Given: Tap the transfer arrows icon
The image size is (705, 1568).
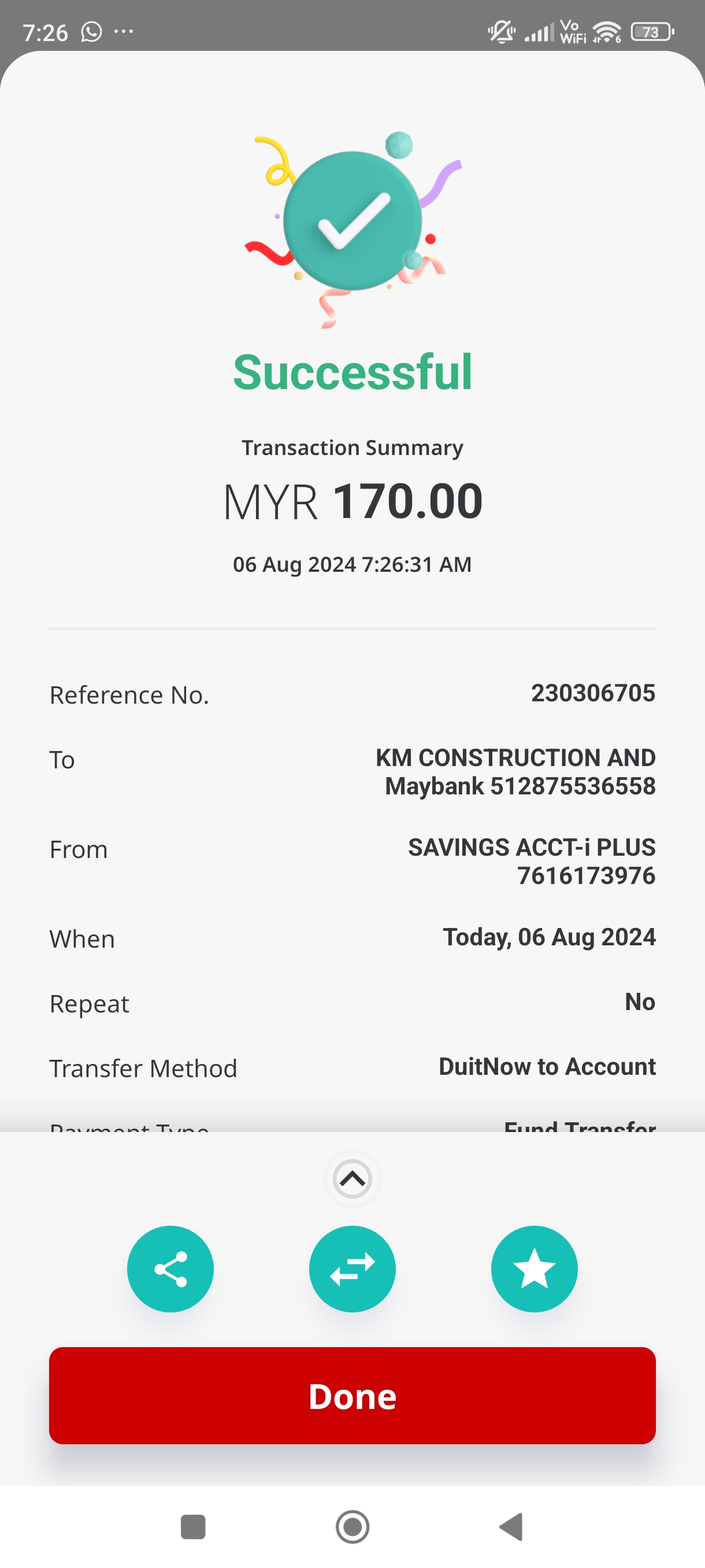Looking at the screenshot, I should click(352, 1269).
